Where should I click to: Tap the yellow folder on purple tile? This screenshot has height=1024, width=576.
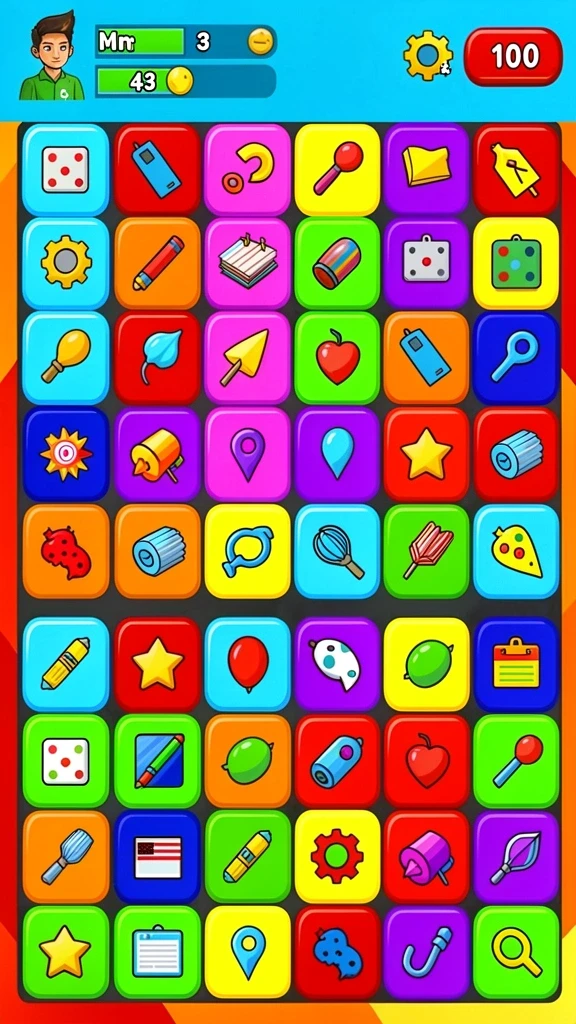[x=426, y=170]
